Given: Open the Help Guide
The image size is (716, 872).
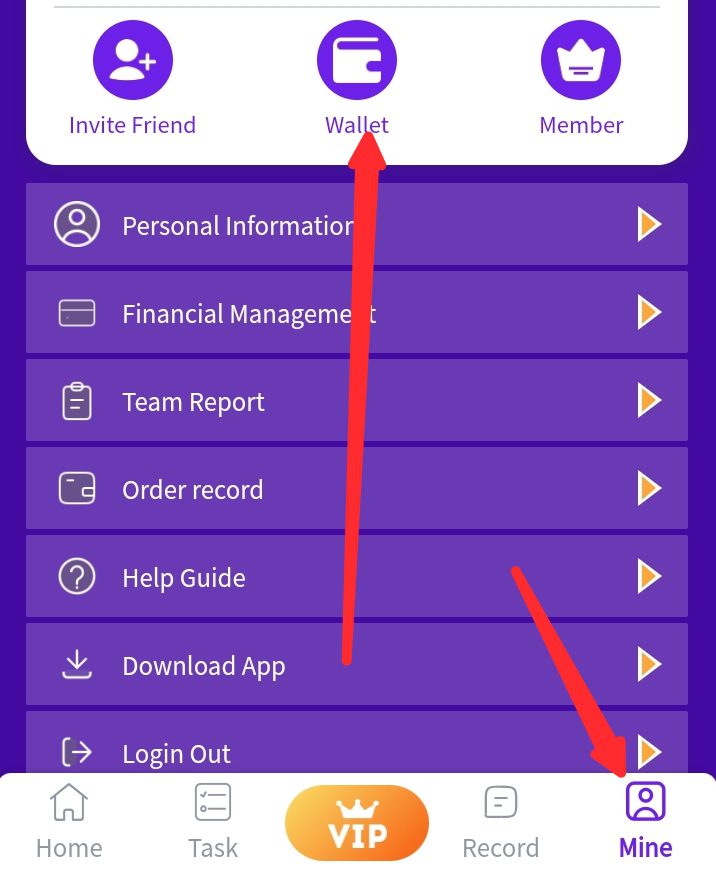Looking at the screenshot, I should 356,577.
